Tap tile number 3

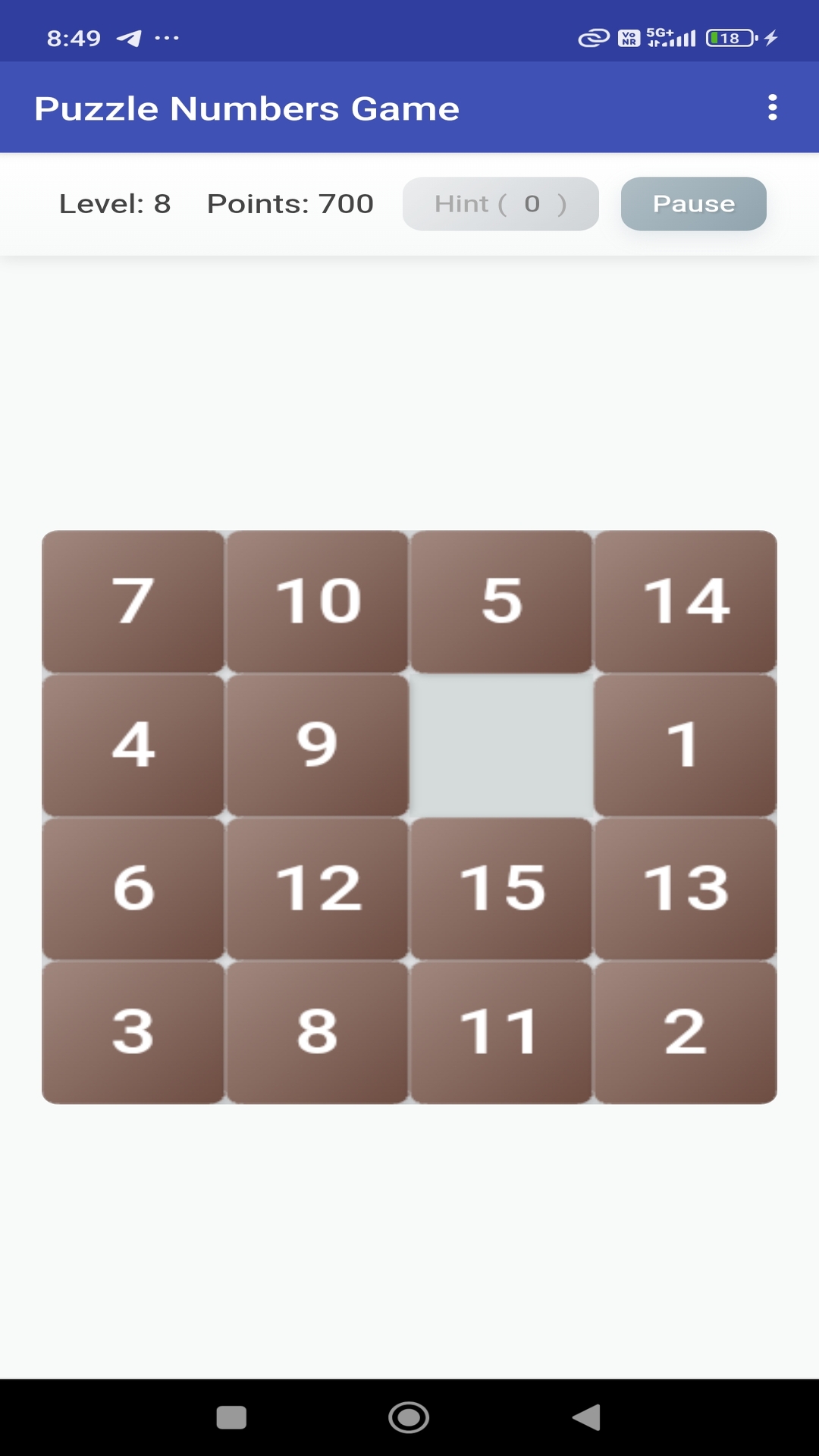pyautogui.click(x=133, y=1032)
